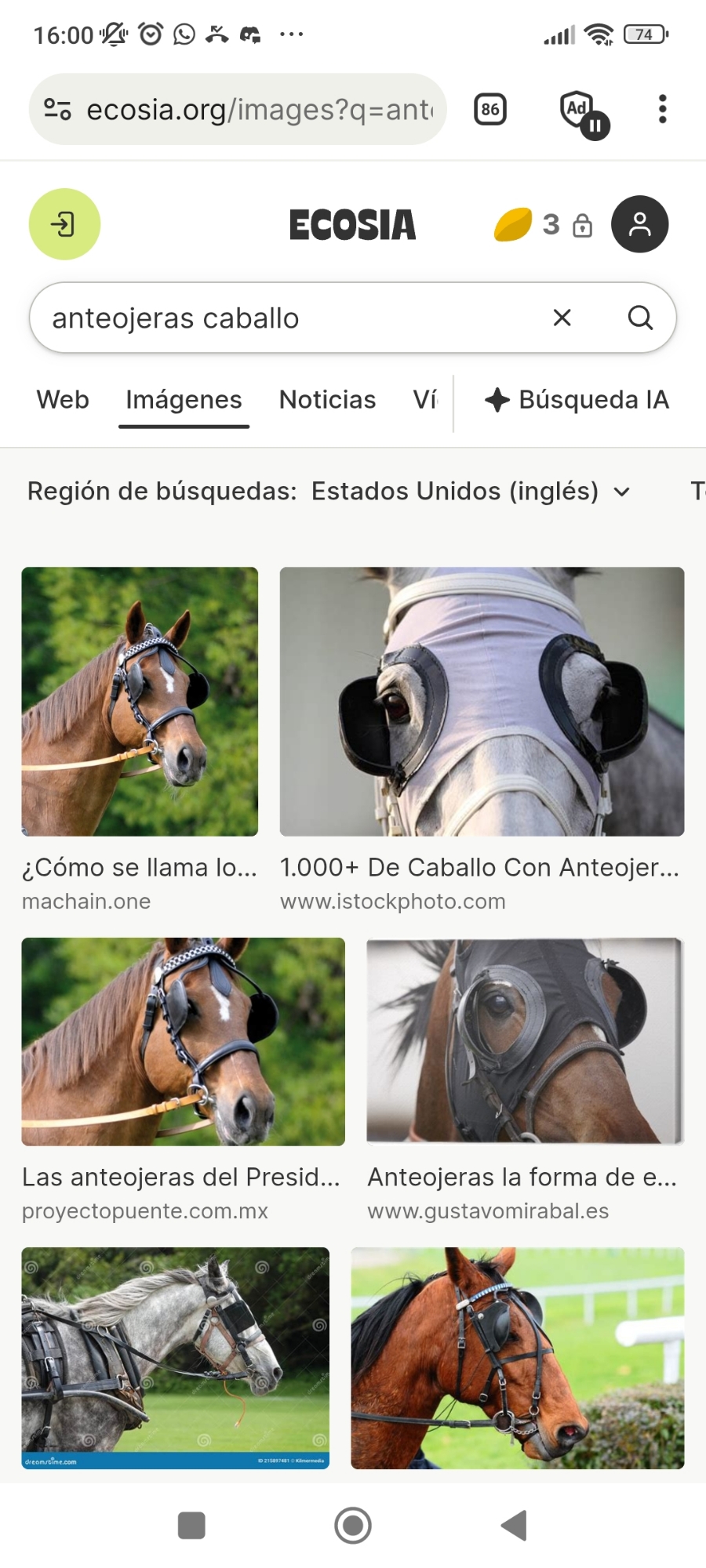706x1568 pixels.
Task: Open Búsqueda IA
Action: pyautogui.click(x=577, y=400)
